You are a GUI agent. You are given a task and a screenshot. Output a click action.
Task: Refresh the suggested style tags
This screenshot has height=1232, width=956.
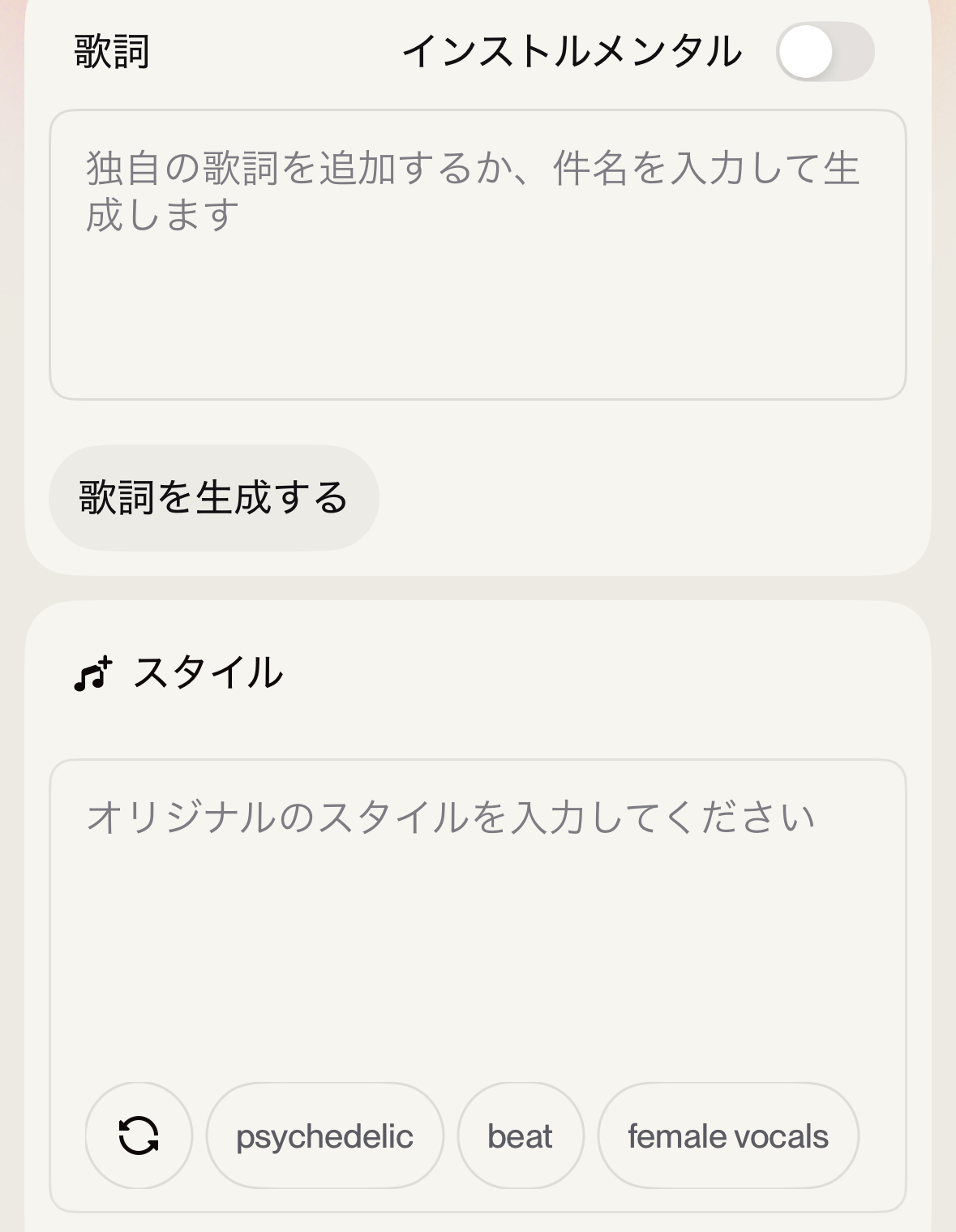(x=139, y=1135)
